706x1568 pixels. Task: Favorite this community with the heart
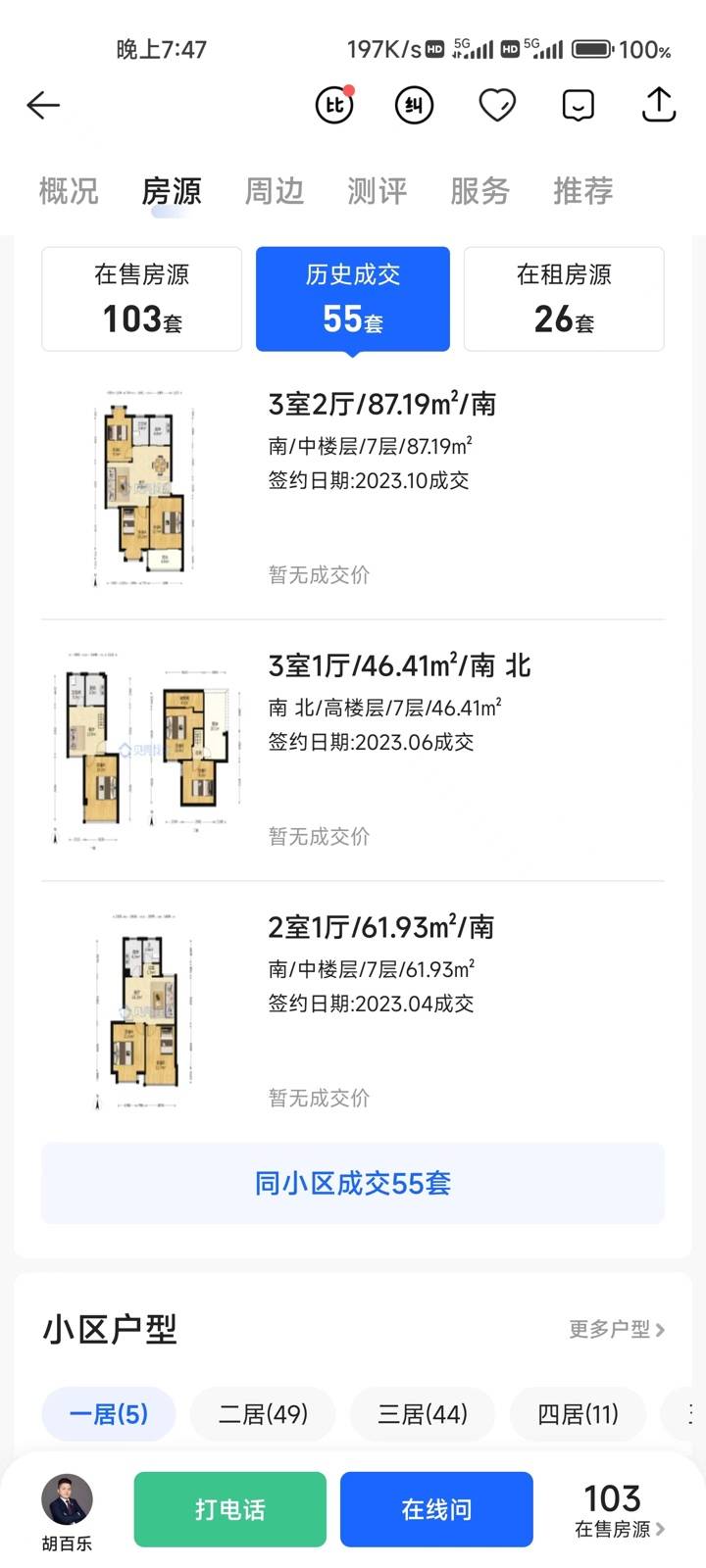click(496, 105)
